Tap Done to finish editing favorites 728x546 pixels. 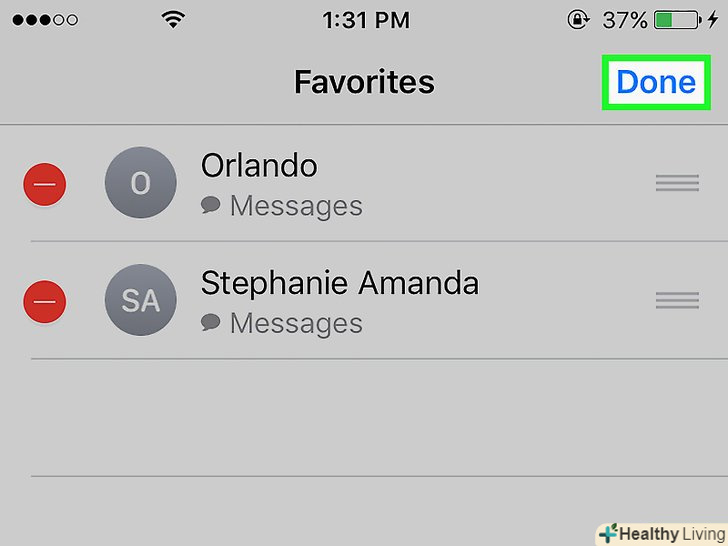click(x=655, y=82)
